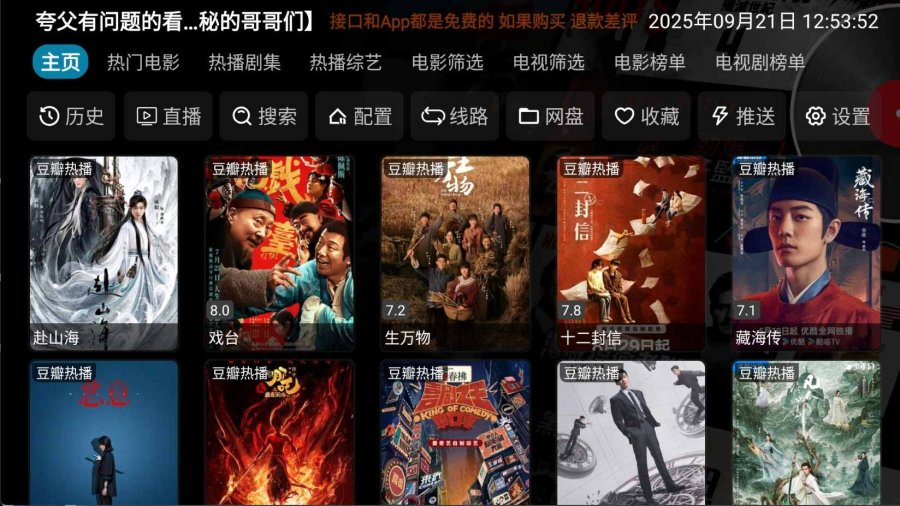Image resolution: width=900 pixels, height=506 pixels.
Task: Open the 热播综艺 tab
Action: 345,62
